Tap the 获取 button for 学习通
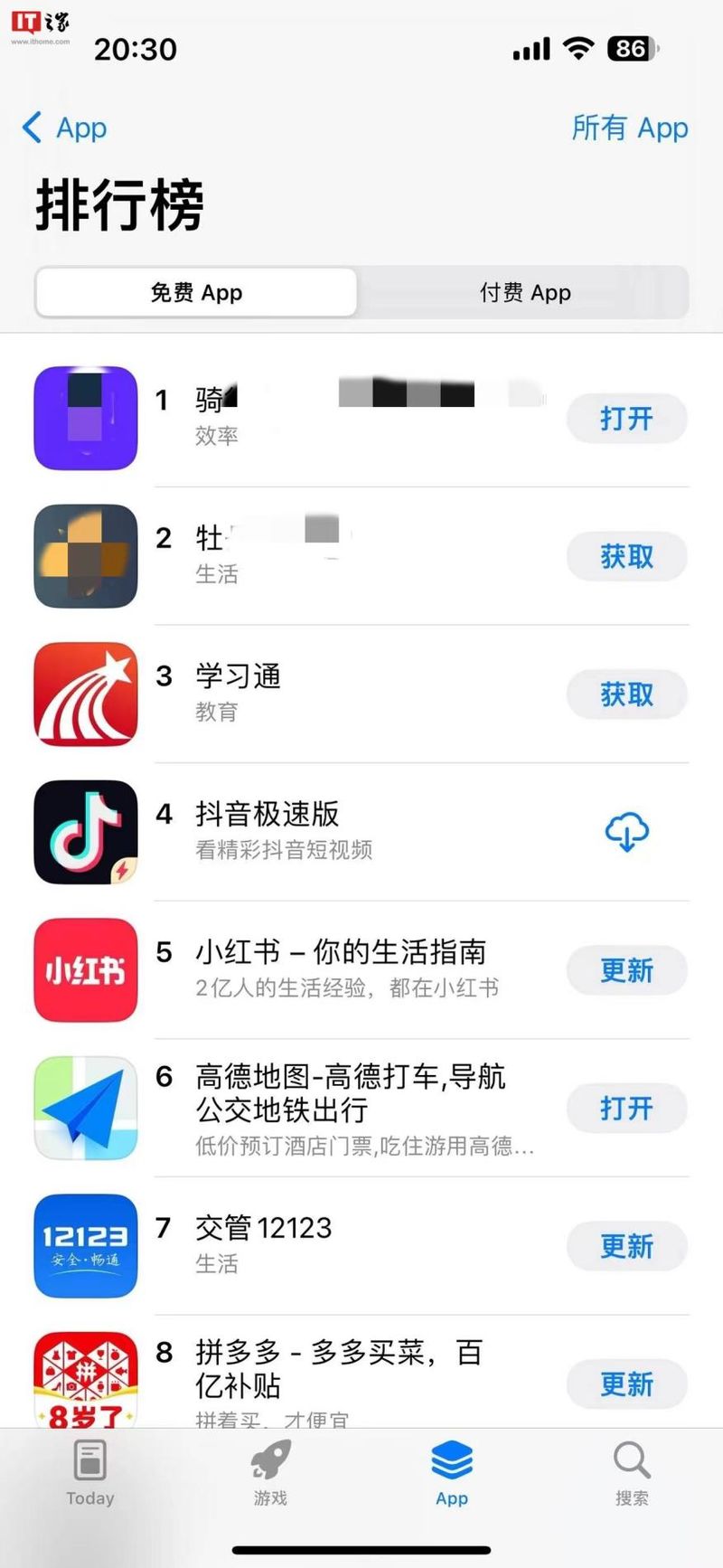Screen dimensions: 723x1568 point(626,694)
